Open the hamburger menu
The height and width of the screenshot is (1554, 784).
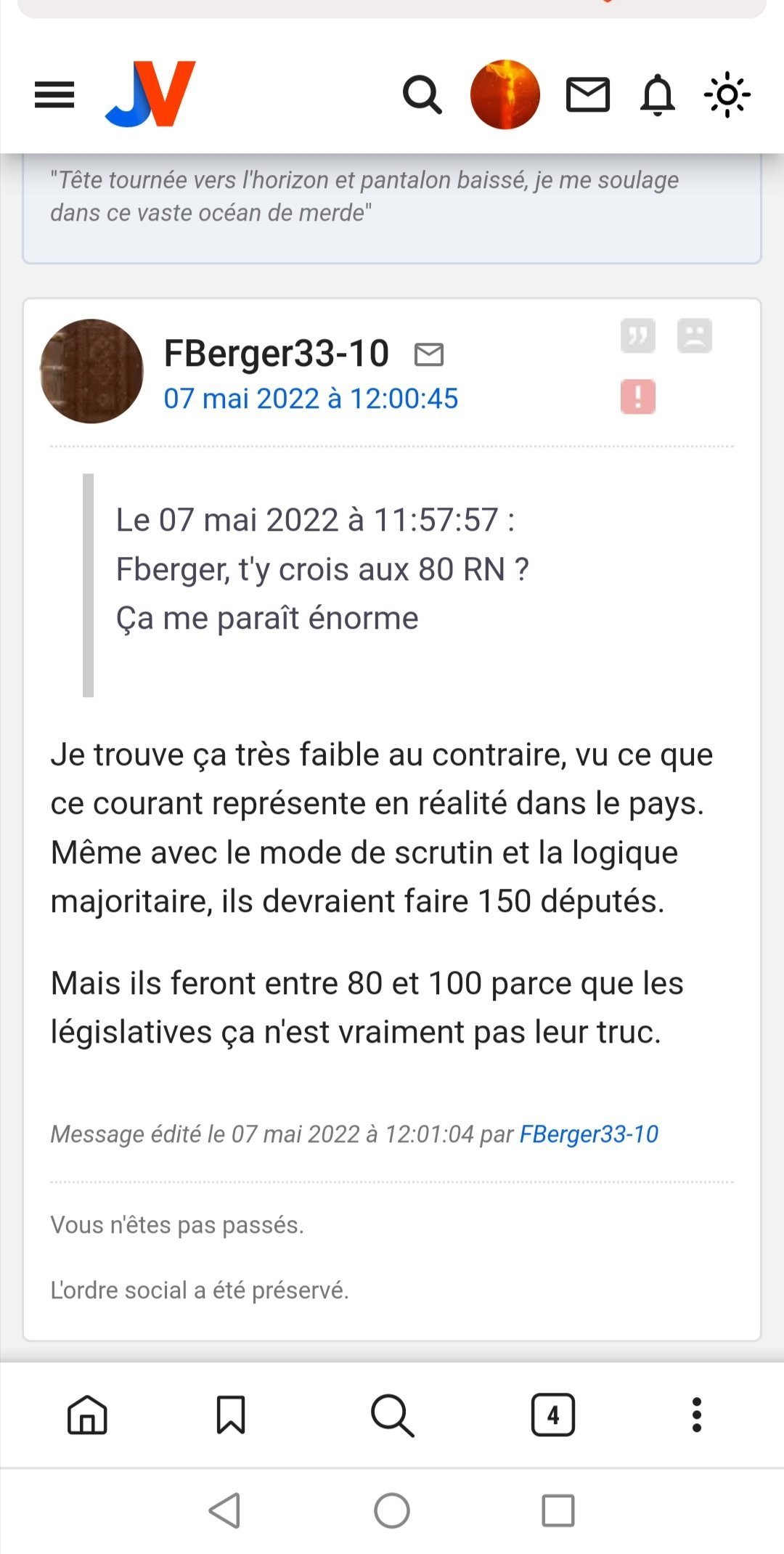(54, 94)
